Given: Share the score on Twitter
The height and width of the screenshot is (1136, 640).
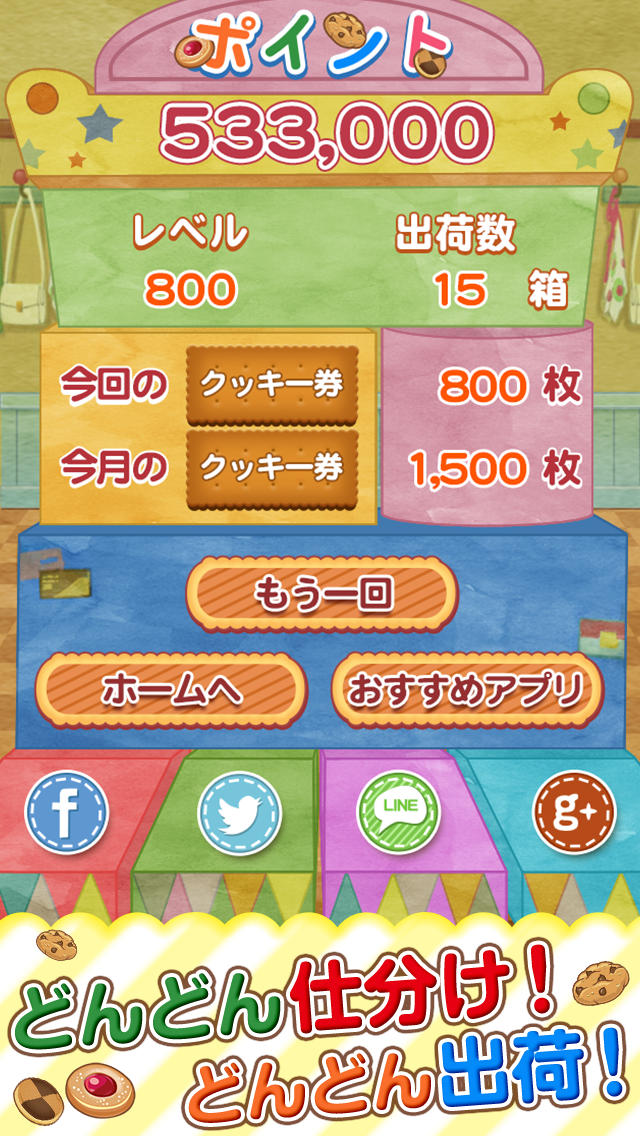Looking at the screenshot, I should pos(239,812).
